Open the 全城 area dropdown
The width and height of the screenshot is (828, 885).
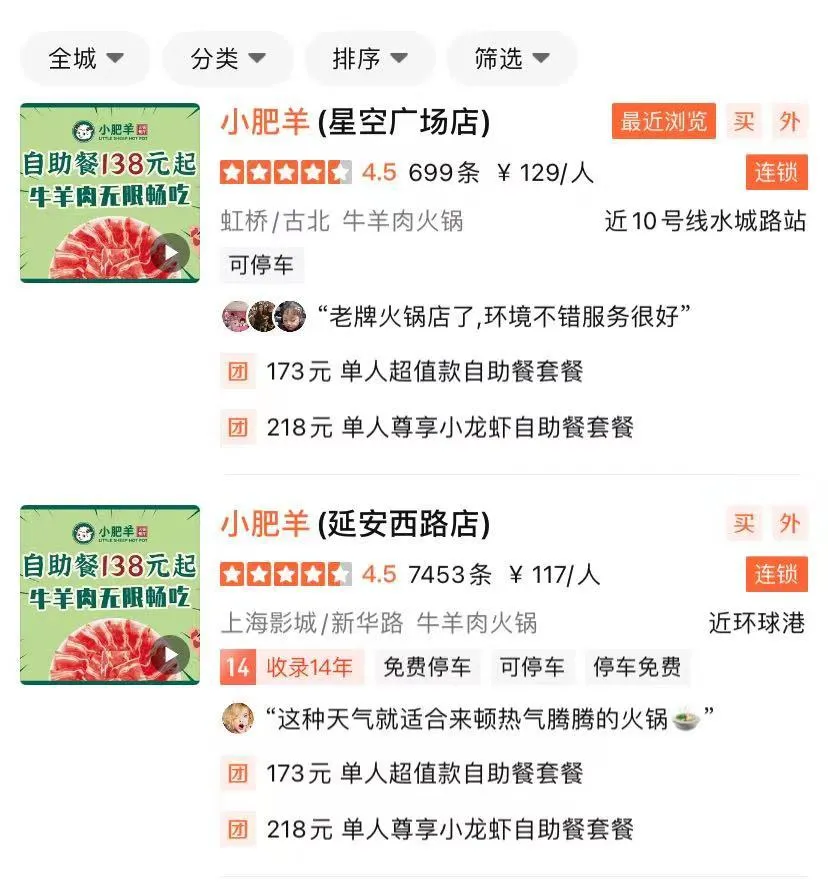pyautogui.click(x=85, y=59)
